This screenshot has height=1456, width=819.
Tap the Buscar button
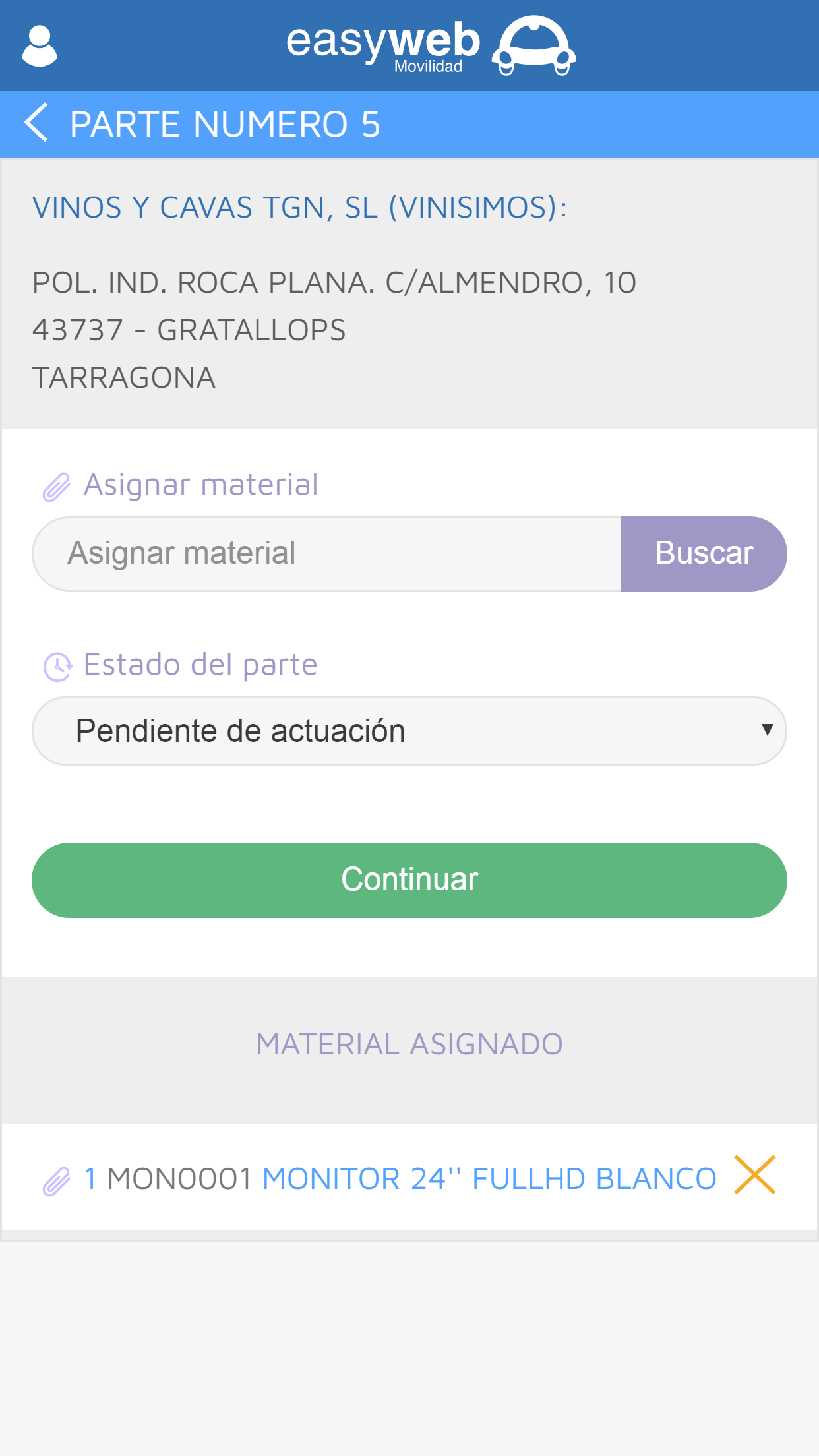pyautogui.click(x=704, y=553)
